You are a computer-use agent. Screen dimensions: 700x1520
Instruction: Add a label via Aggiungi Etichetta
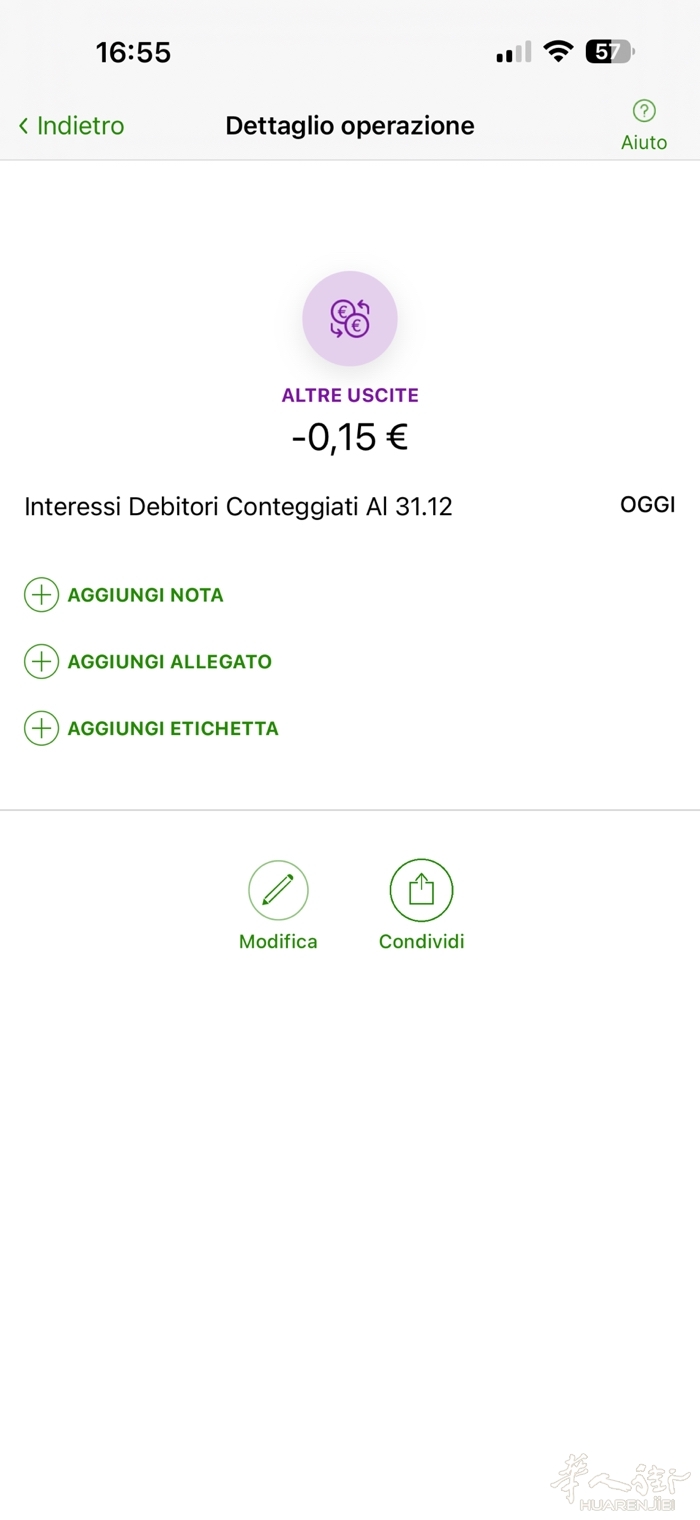(x=151, y=729)
